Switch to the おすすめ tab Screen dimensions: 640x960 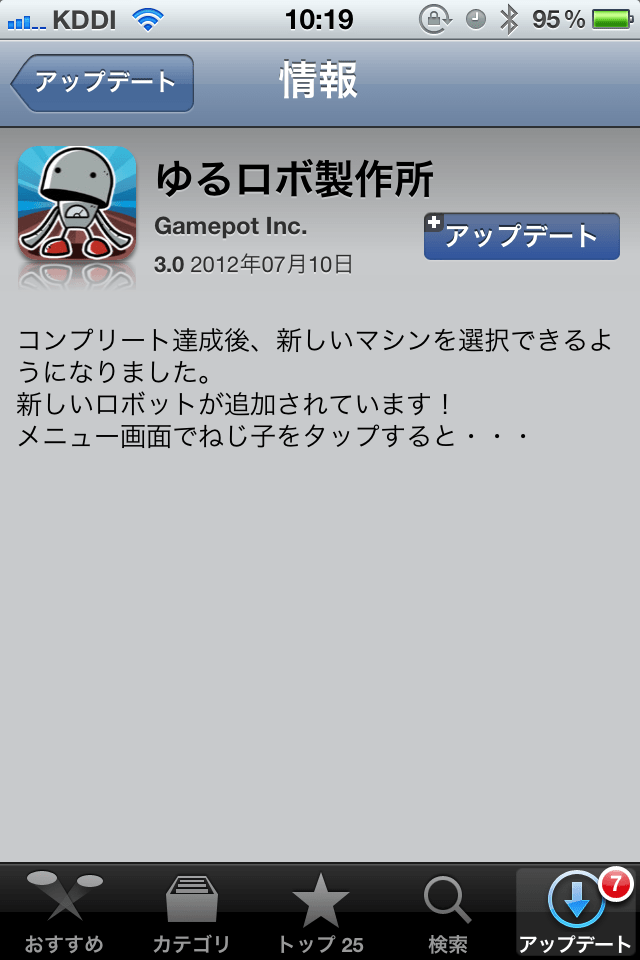tap(64, 912)
